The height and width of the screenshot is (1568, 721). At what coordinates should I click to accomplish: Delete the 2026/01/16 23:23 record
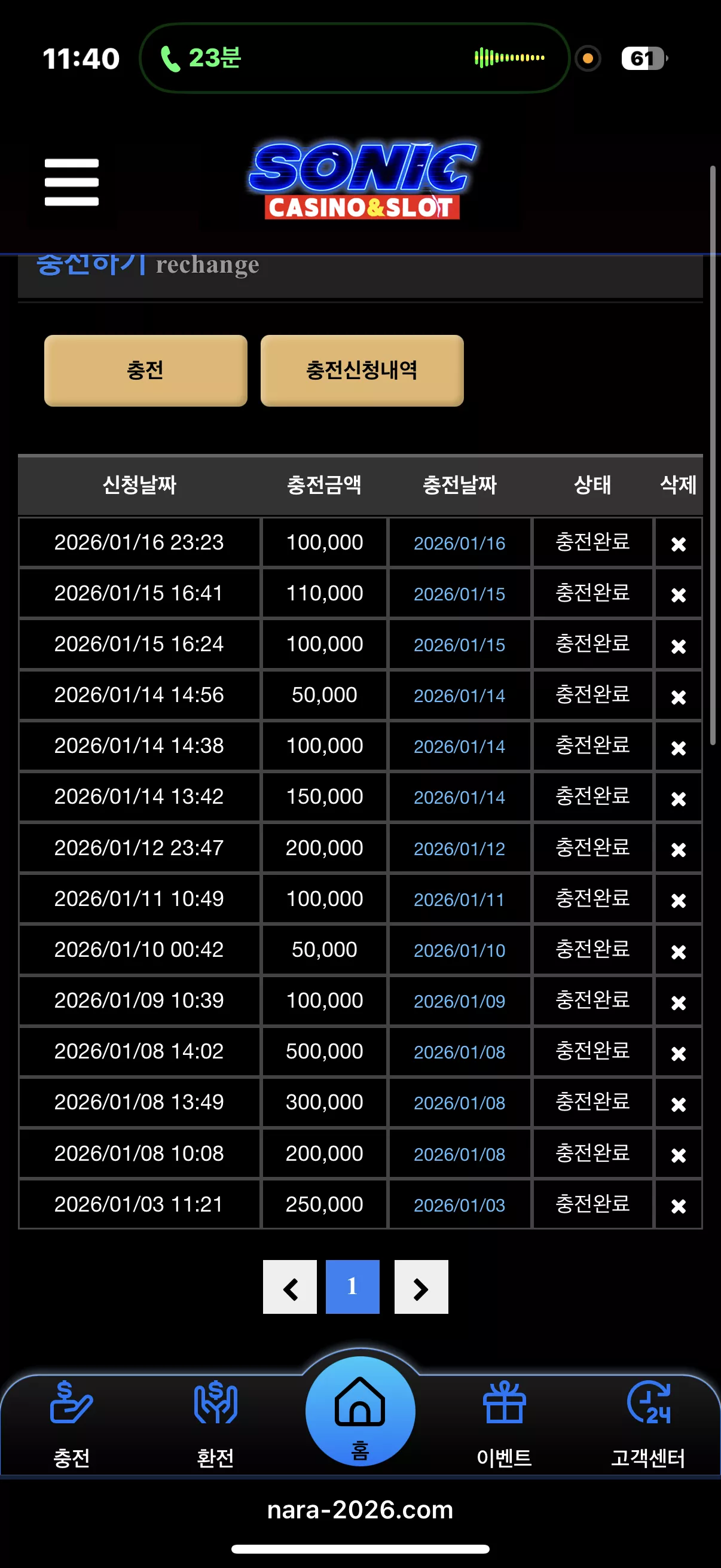pos(678,544)
